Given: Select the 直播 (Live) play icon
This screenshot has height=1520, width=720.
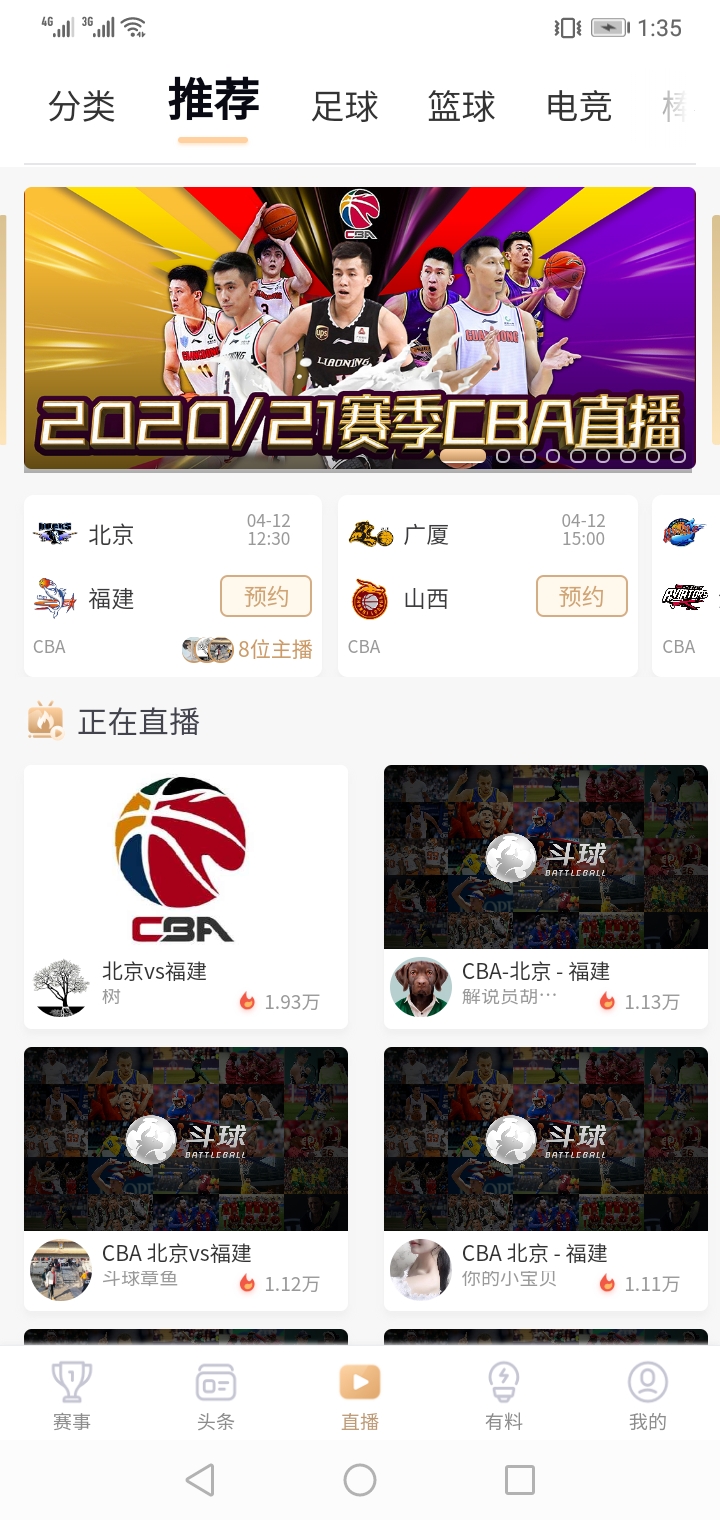Looking at the screenshot, I should 360,1382.
